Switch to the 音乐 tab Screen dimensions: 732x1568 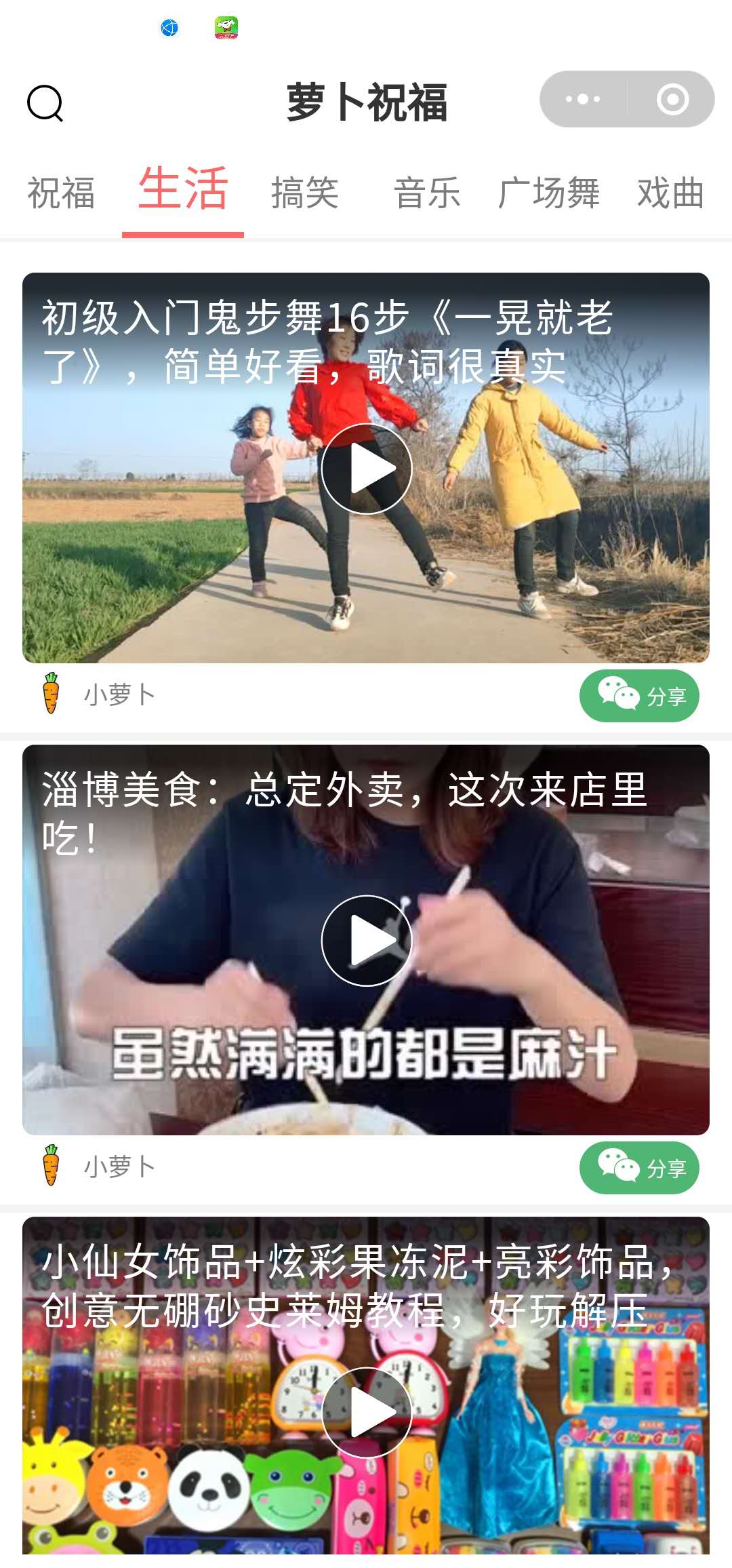coord(427,193)
